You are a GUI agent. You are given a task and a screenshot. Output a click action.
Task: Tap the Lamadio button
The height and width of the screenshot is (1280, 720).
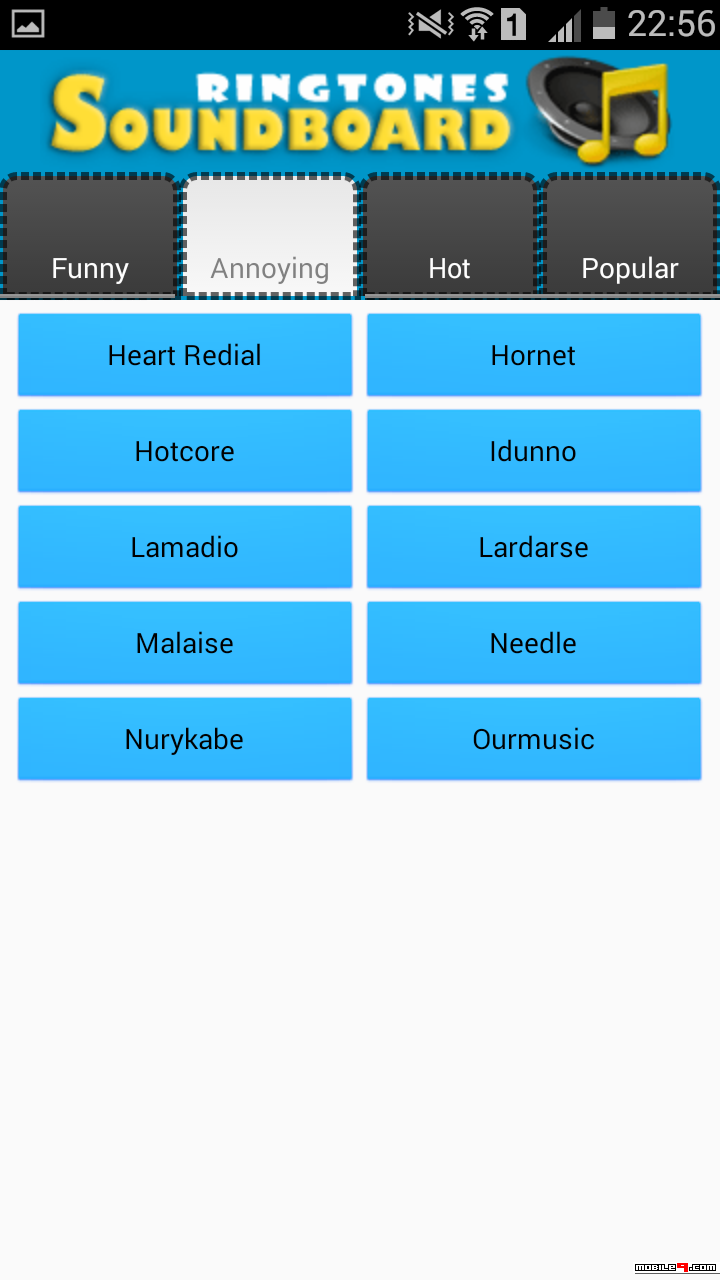coord(185,547)
